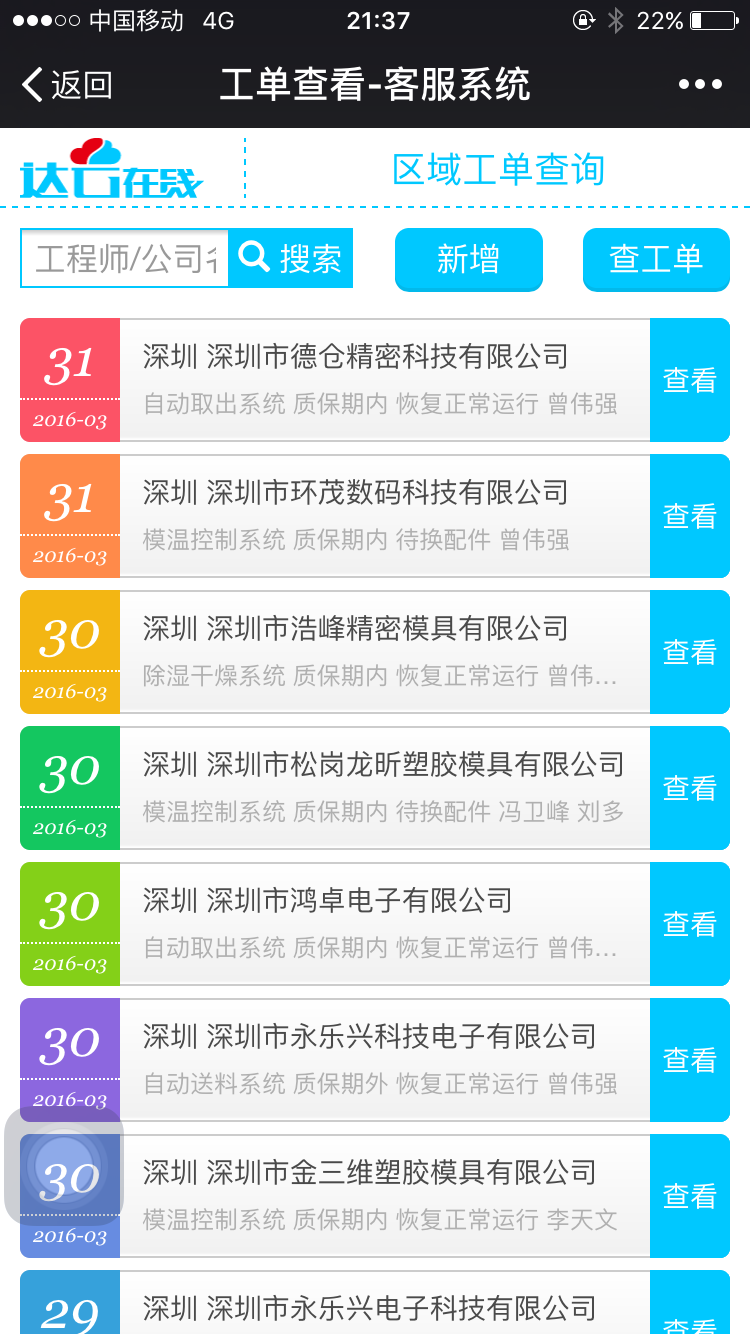Screen dimensions: 750x1334
Task: Tap 查看 for 永乐兴科技电子
Action: pos(690,1060)
